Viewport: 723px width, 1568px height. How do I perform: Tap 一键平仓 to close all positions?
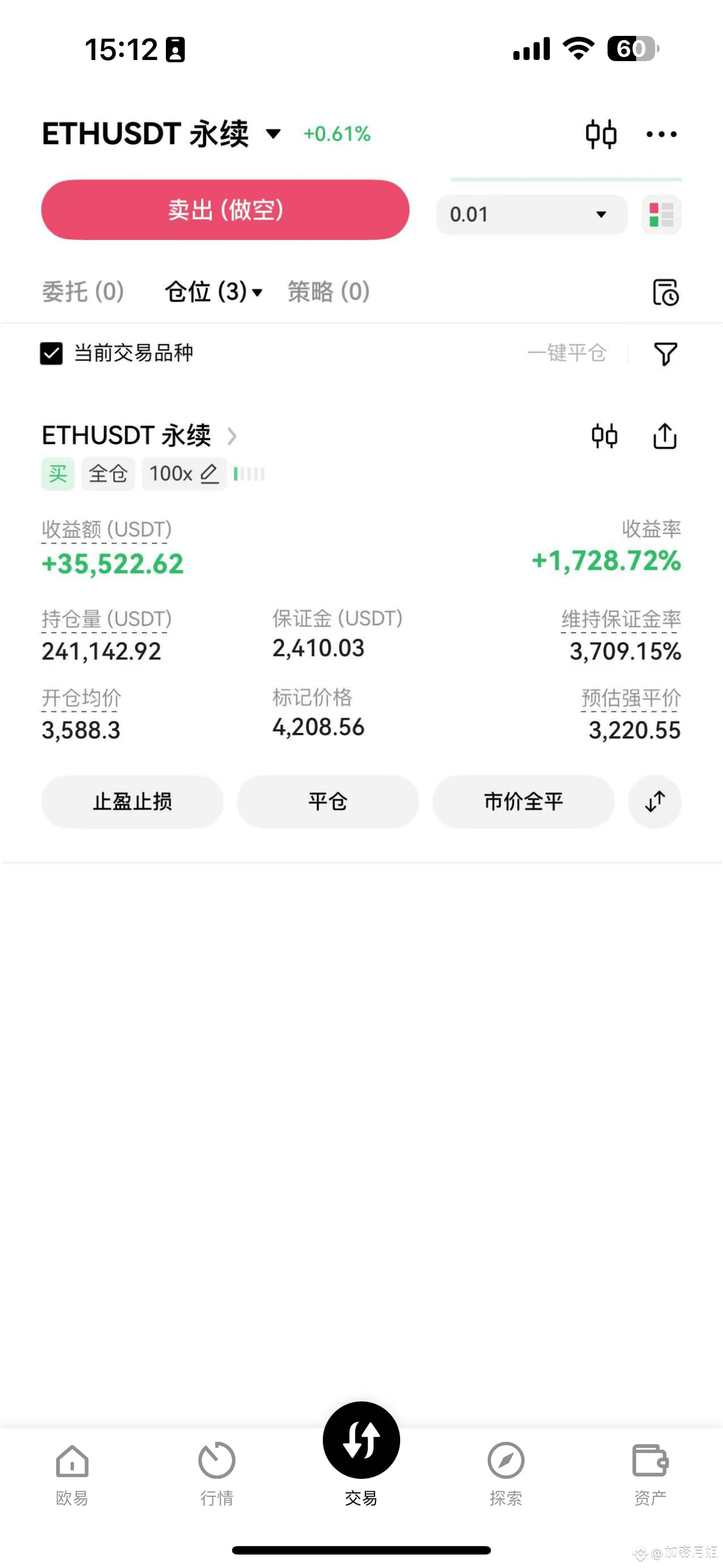567,353
